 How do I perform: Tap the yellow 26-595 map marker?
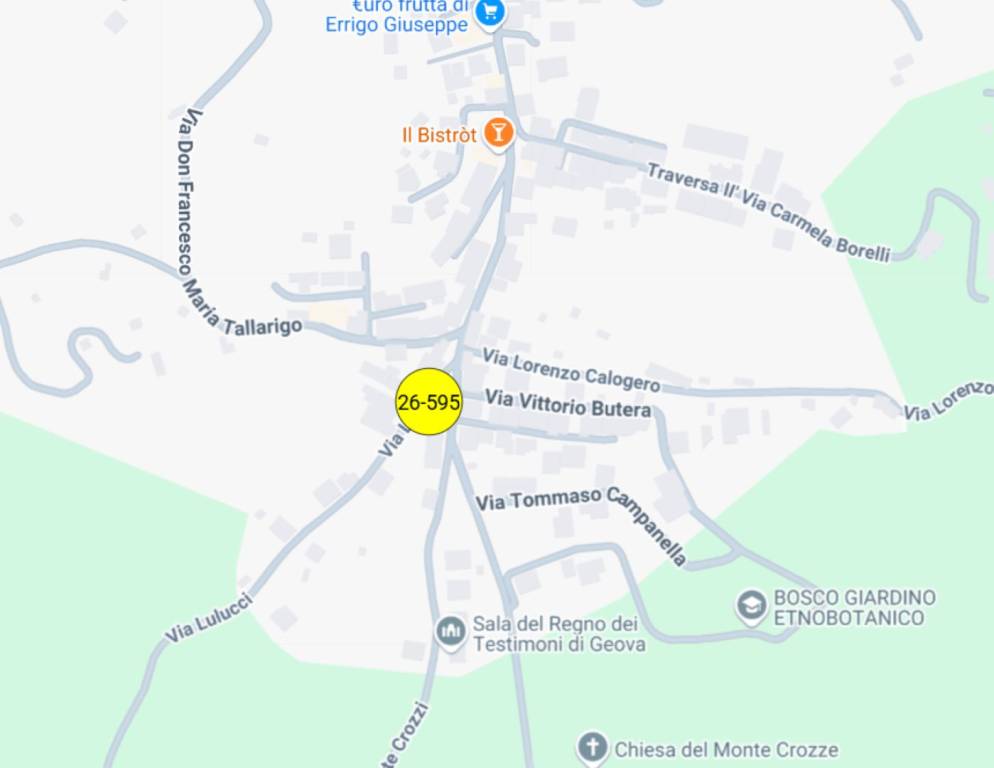[428, 402]
